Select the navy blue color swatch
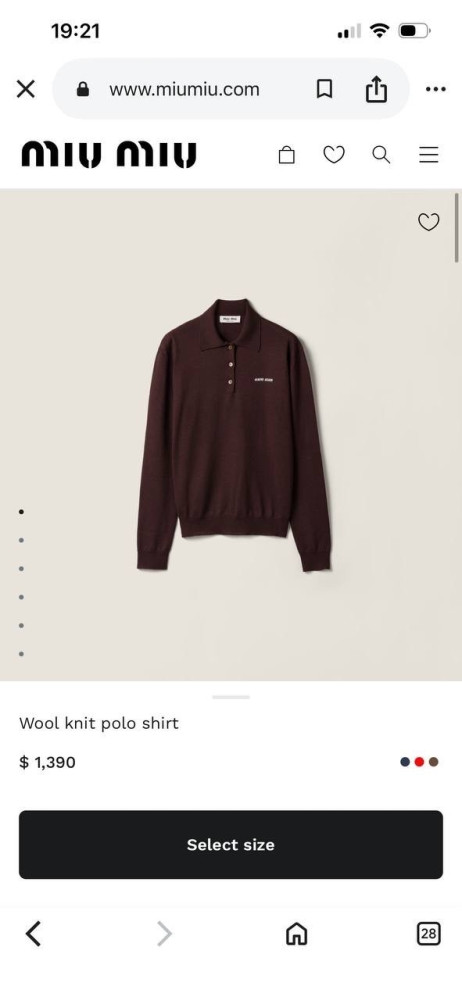The image size is (462, 1000). point(405,761)
